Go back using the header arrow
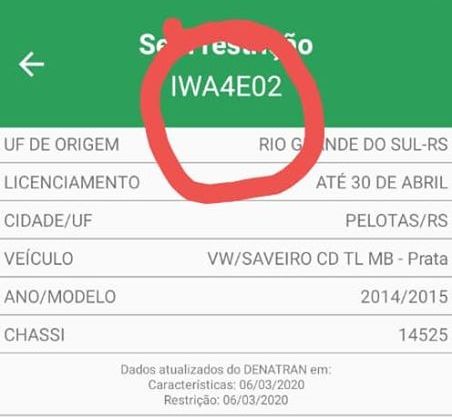 coord(31,64)
